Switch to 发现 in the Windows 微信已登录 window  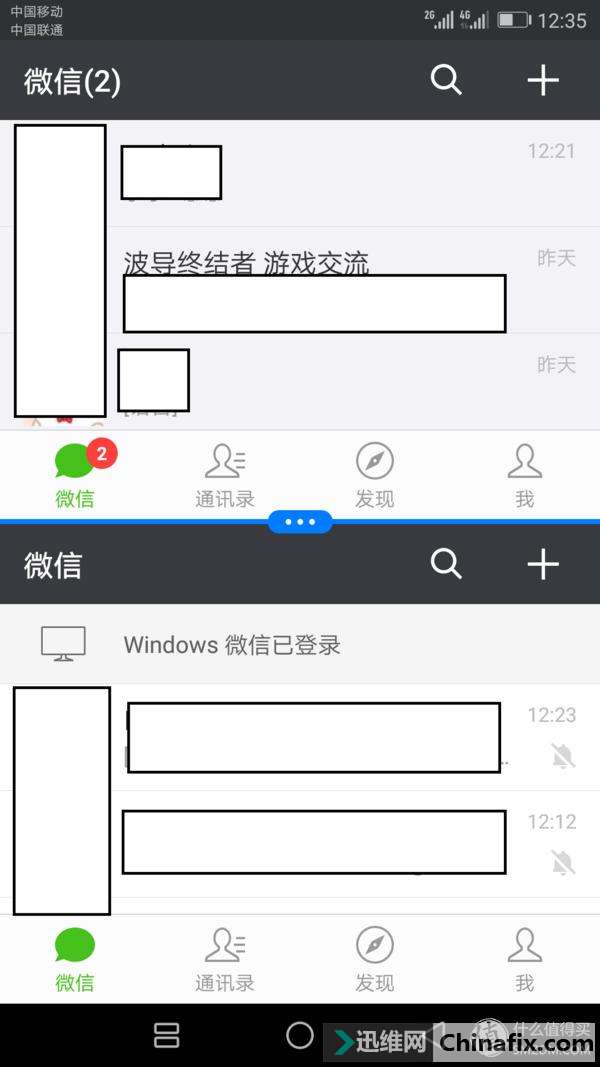(x=375, y=958)
